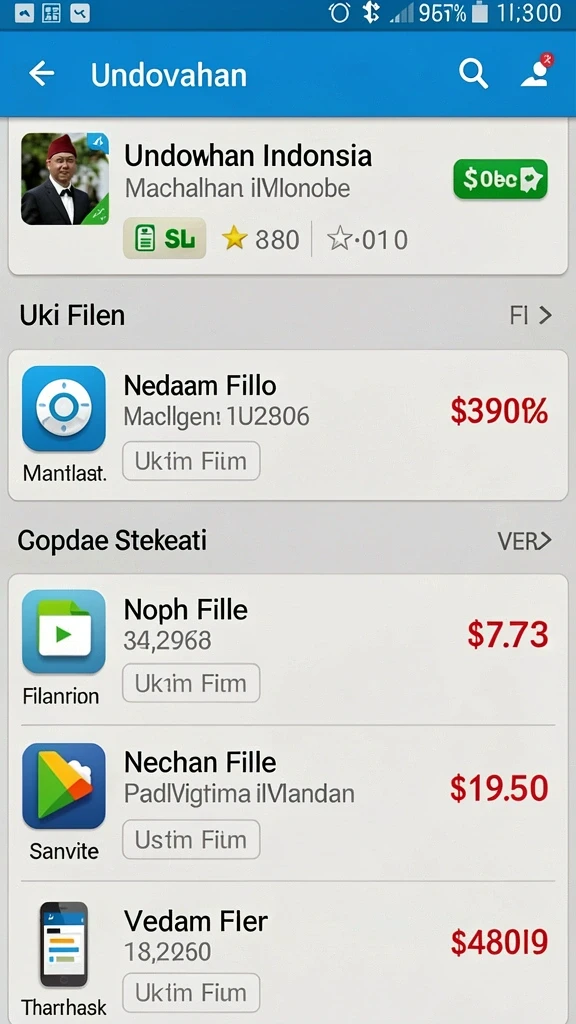Open search in the app bar

(473, 74)
